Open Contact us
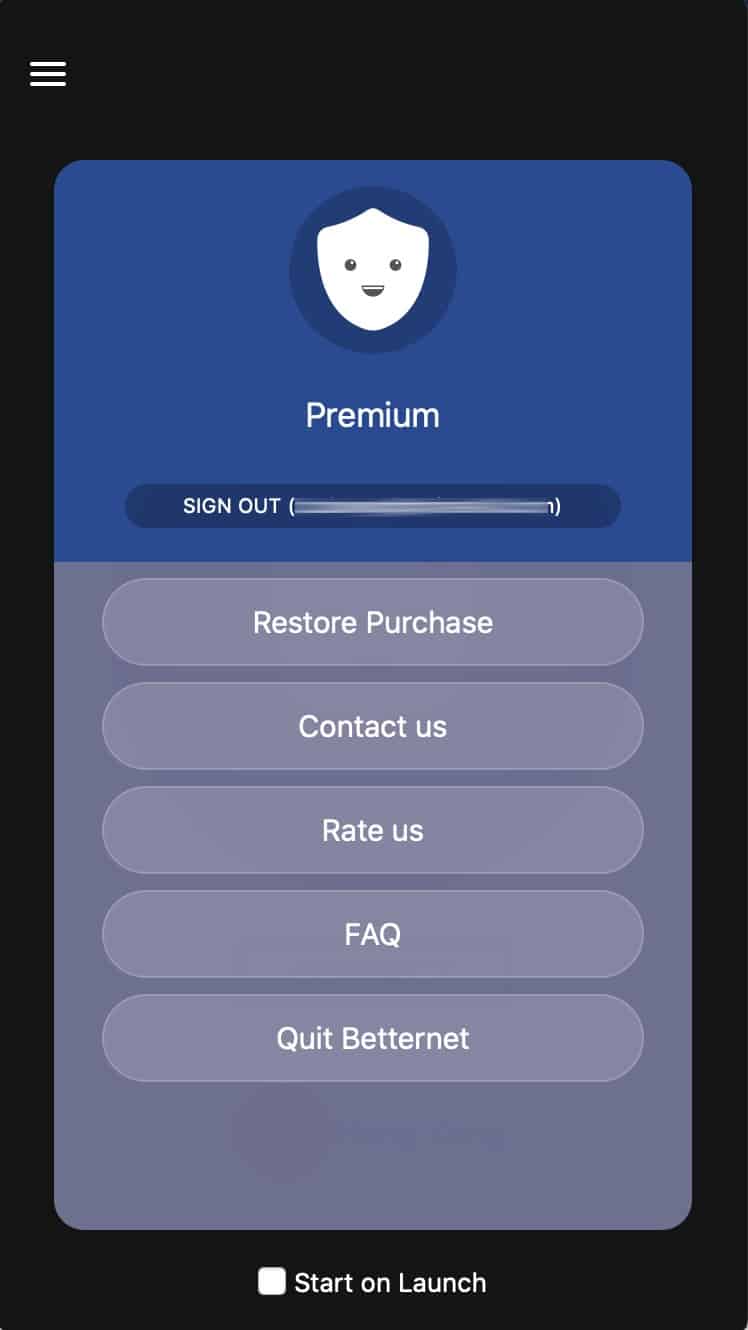 372,726
